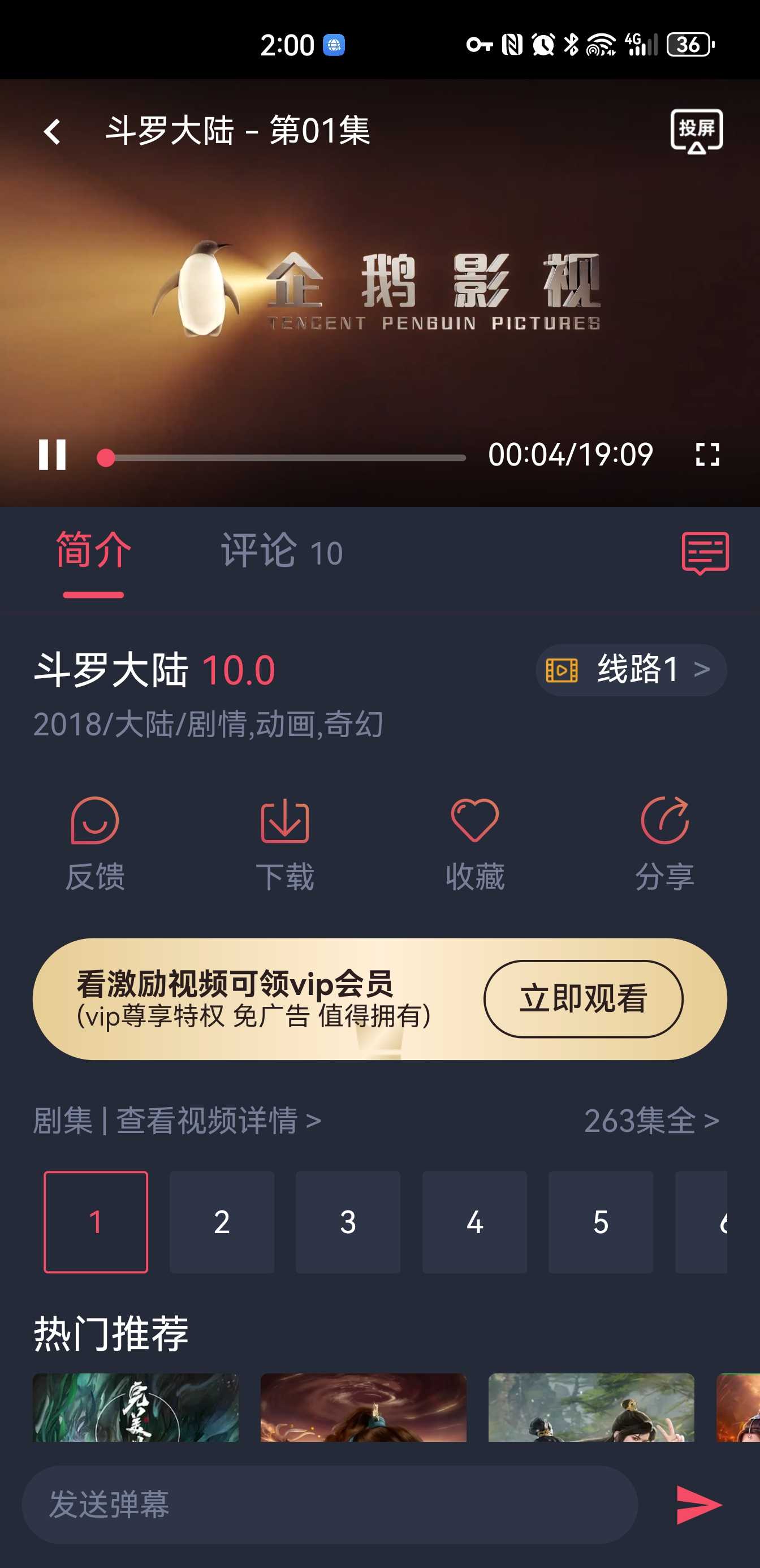Enter fullscreen video mode
Screen dimensions: 760x1568
[x=707, y=455]
